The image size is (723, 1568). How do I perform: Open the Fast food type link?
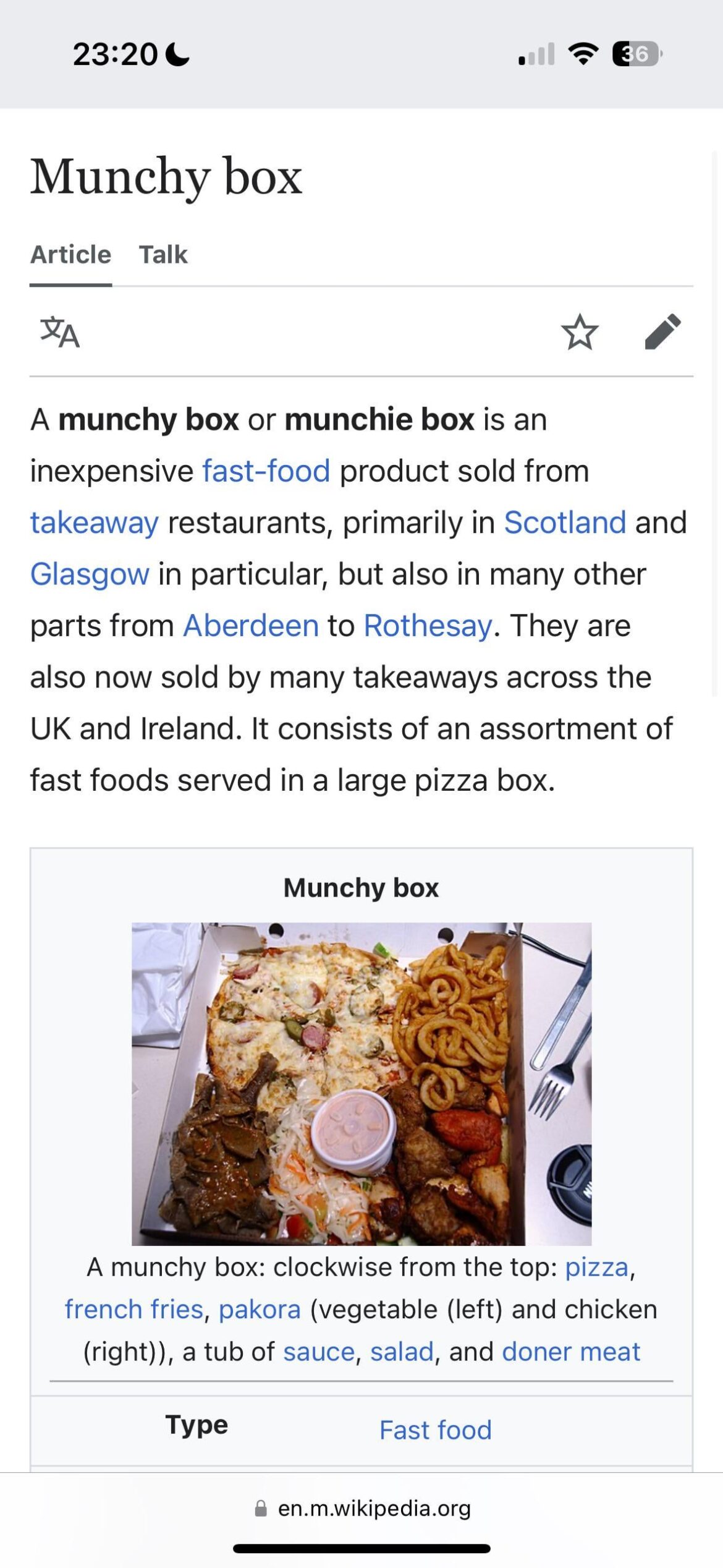[x=436, y=1430]
